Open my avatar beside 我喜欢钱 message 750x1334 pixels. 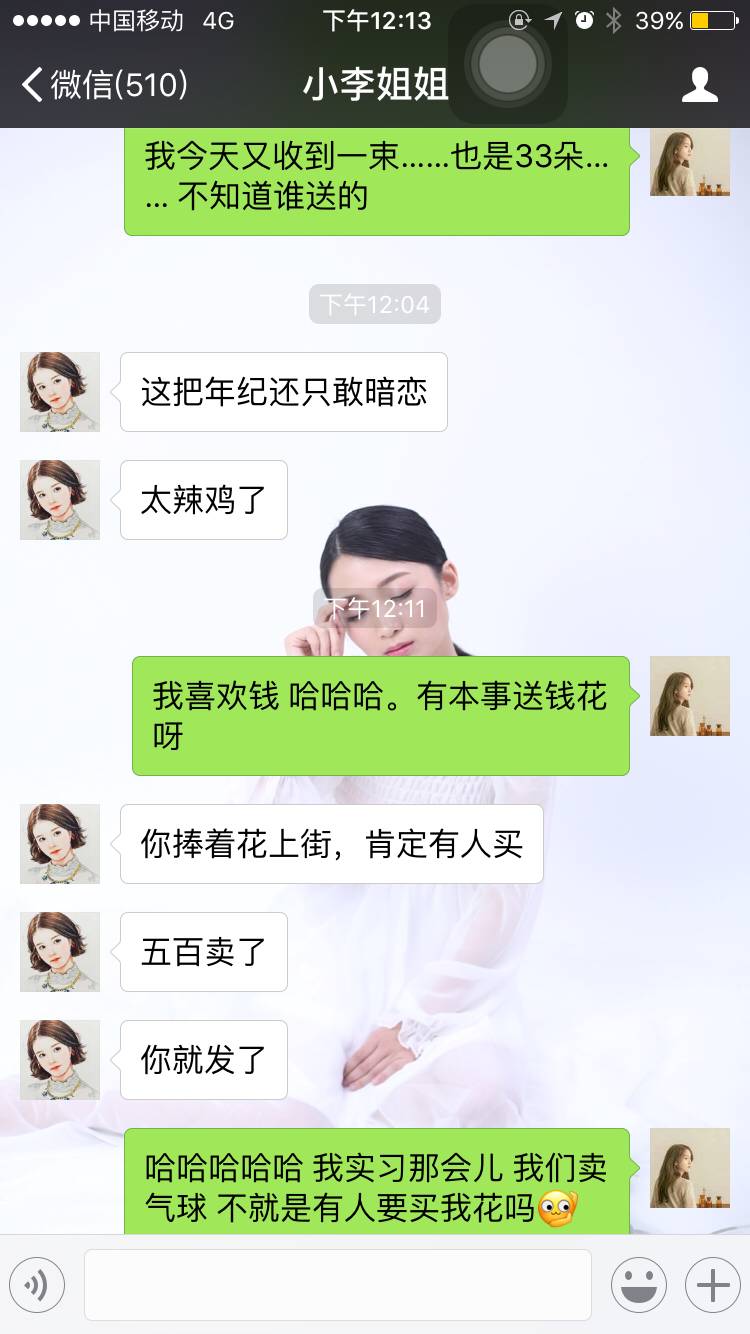pos(690,696)
